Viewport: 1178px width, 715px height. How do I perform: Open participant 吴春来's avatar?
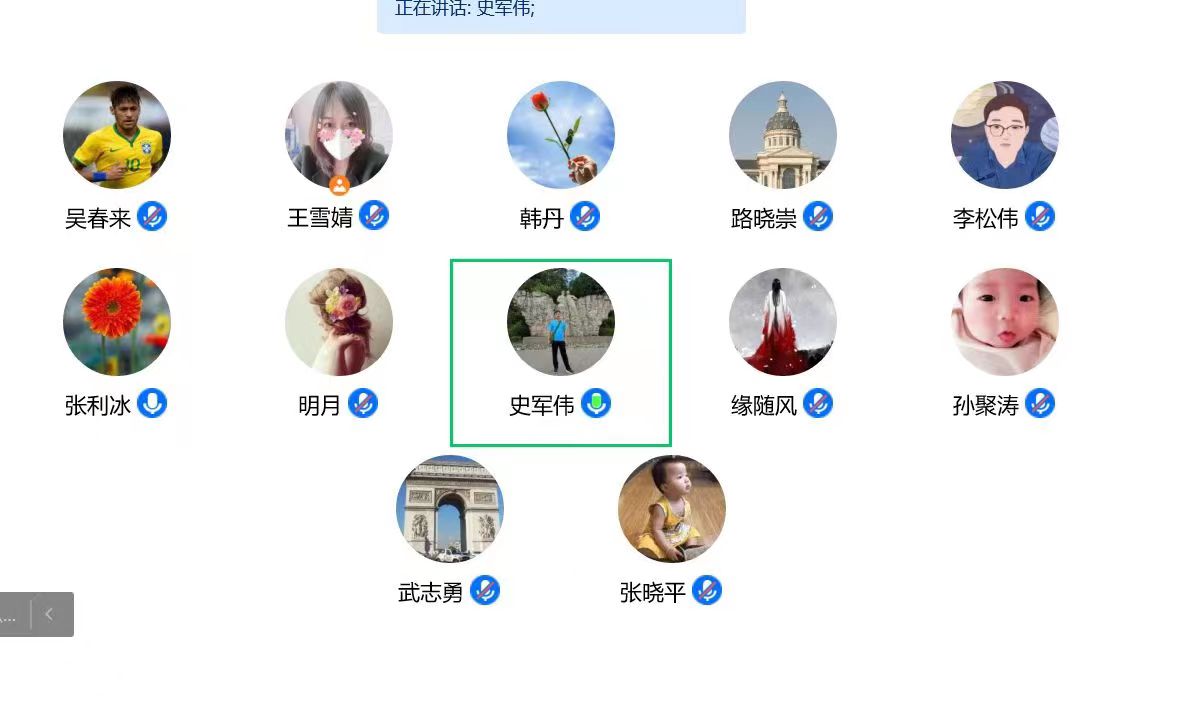(x=117, y=135)
